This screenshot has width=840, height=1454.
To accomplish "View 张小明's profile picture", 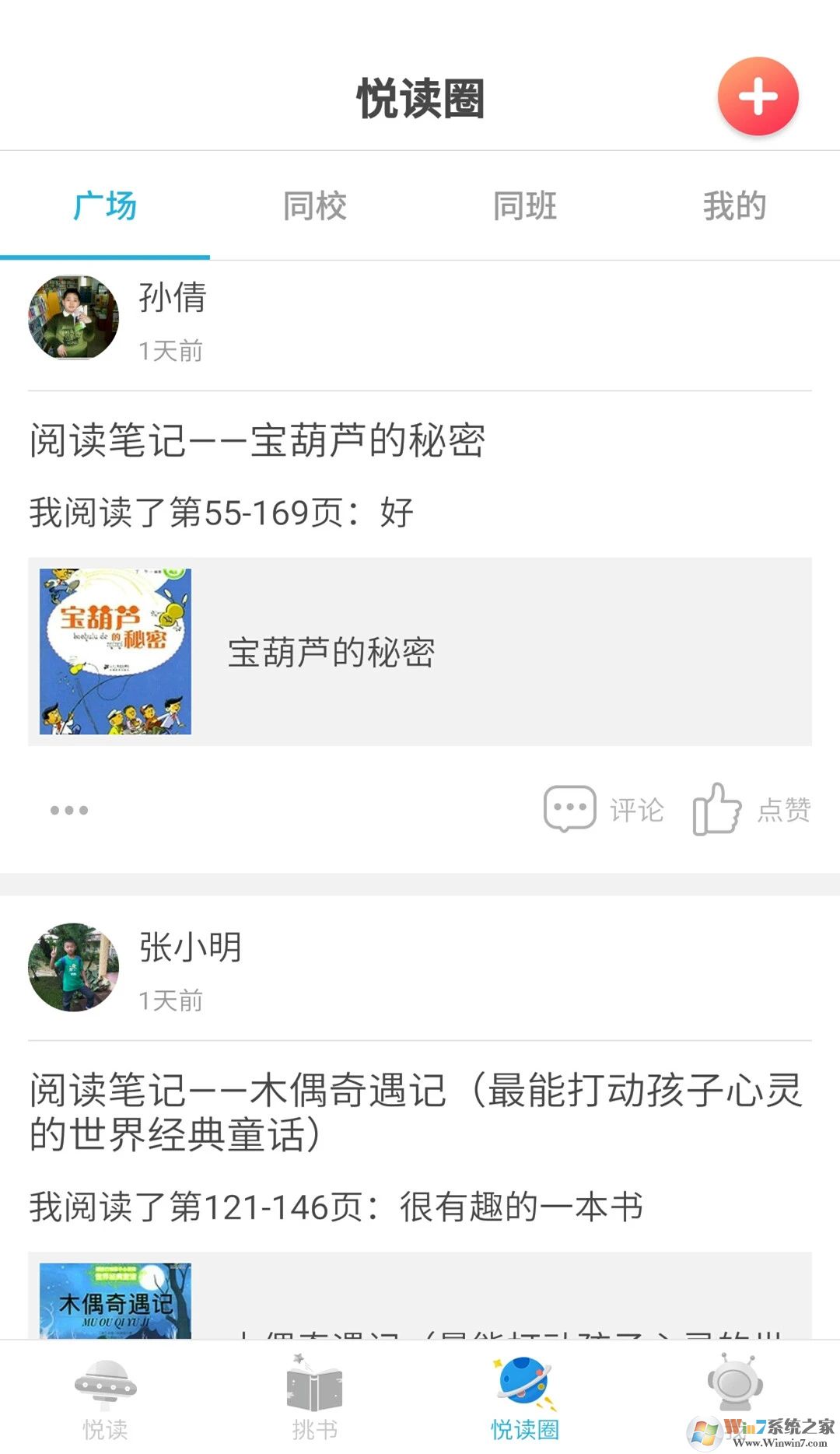I will pos(74,967).
